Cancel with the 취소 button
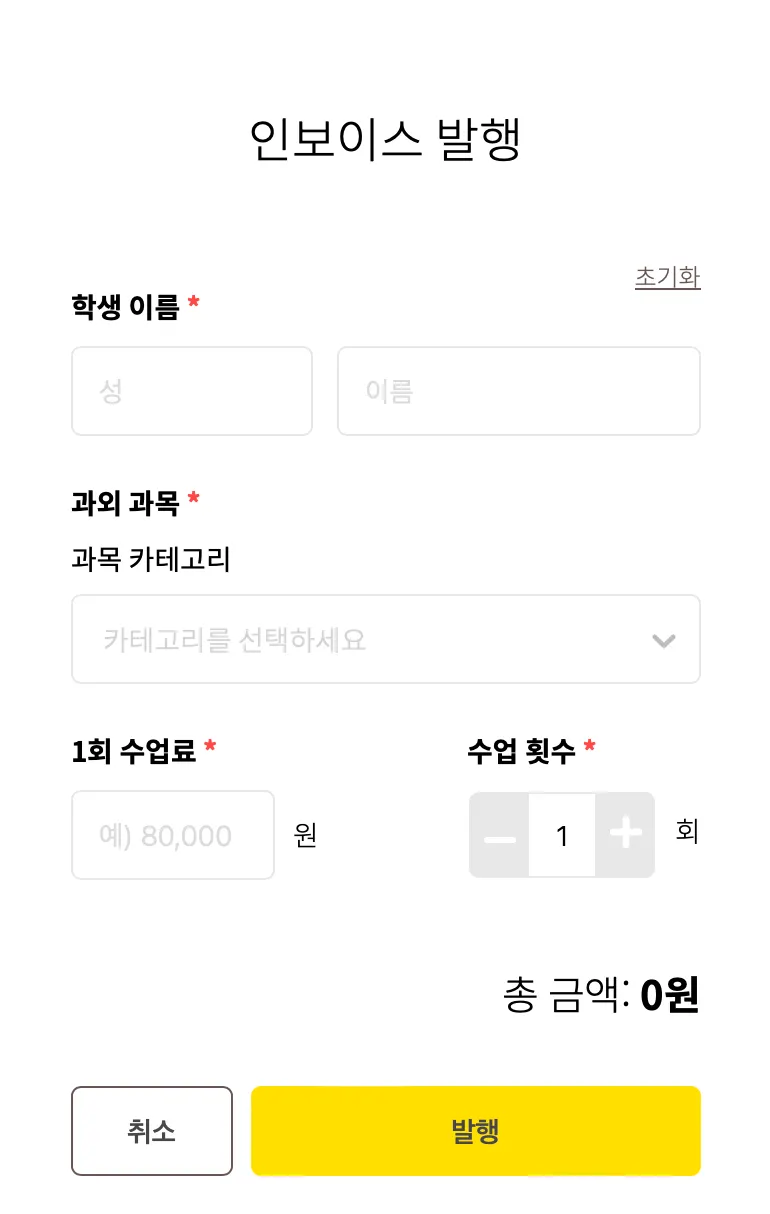Viewport: 770px width, 1214px height. click(x=152, y=1131)
